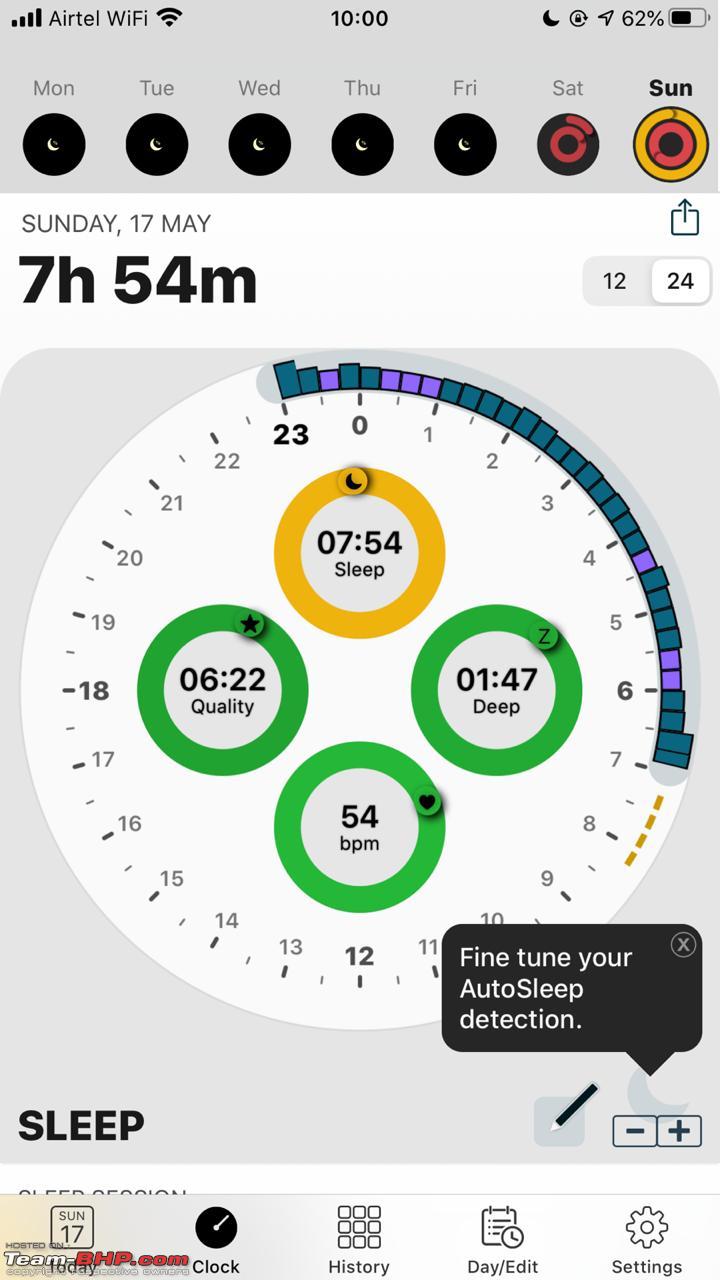The height and width of the screenshot is (1280, 720).
Task: Open the 54 bpm heart rate ring
Action: tap(360, 827)
